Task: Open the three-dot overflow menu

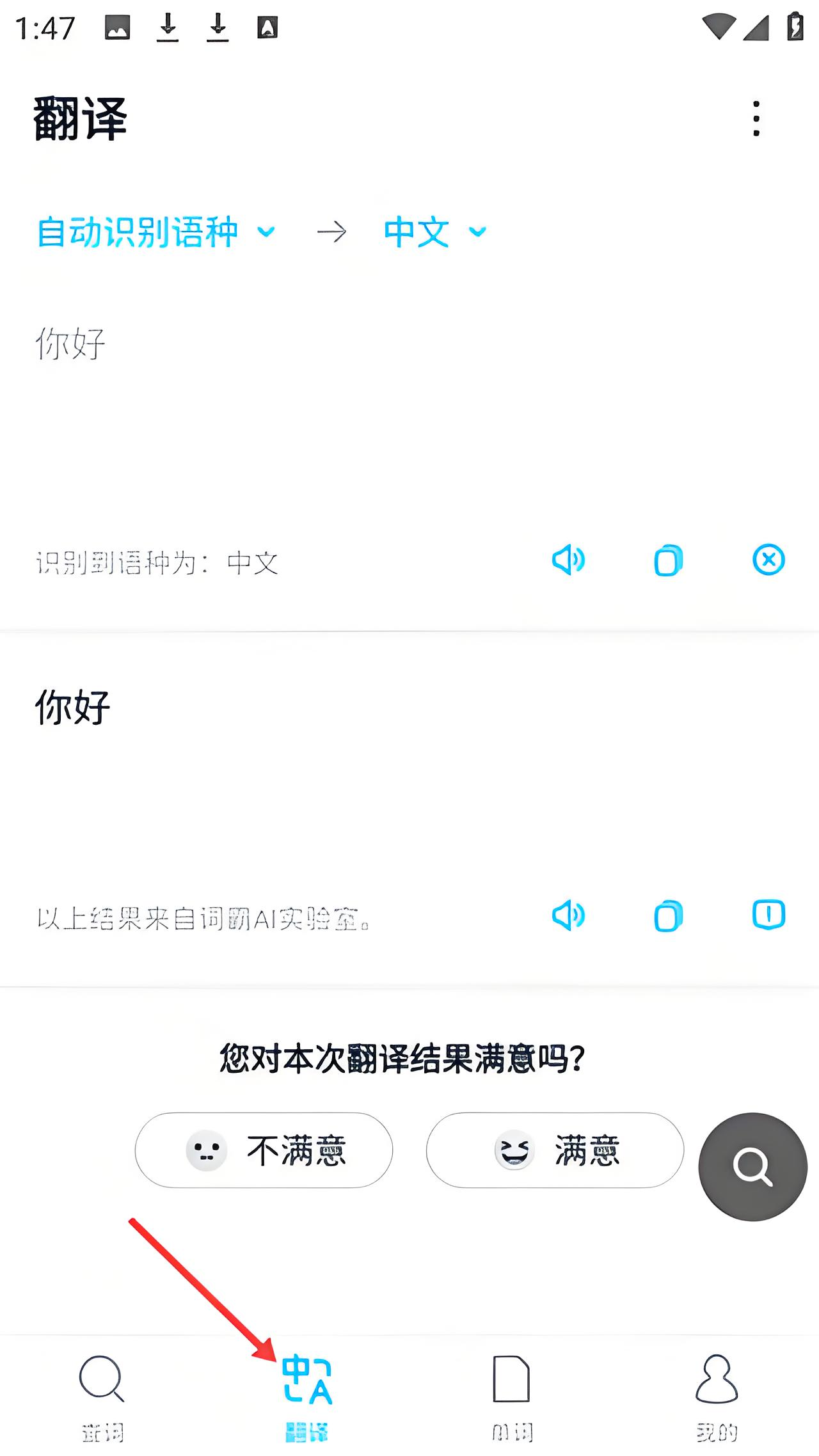Action: point(756,118)
